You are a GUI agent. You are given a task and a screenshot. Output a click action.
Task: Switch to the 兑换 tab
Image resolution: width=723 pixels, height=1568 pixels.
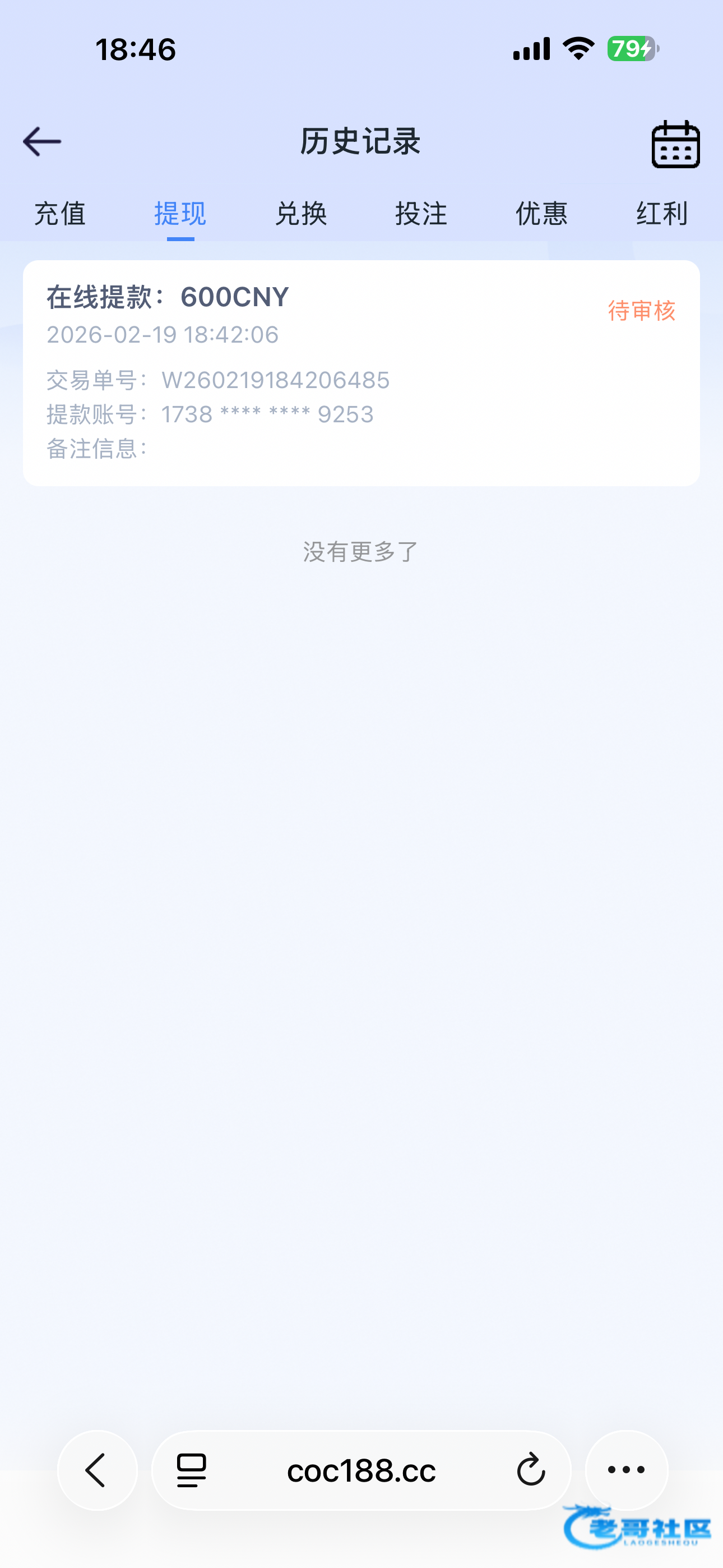pyautogui.click(x=300, y=214)
